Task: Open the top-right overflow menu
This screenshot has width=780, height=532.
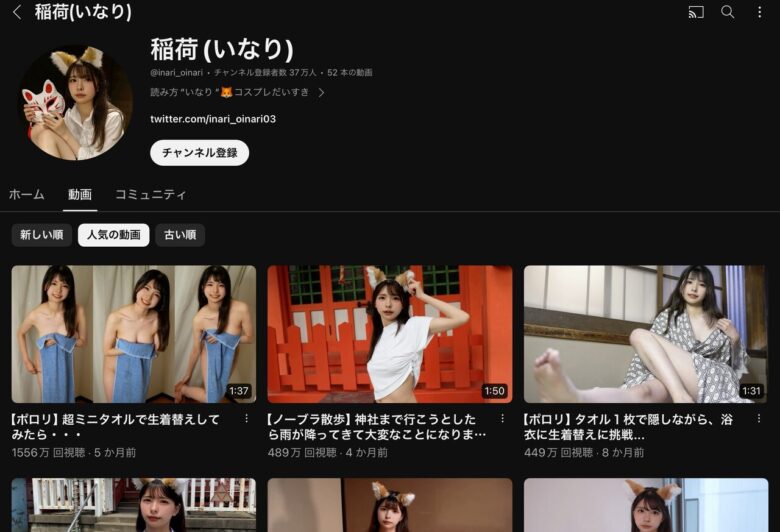Action: point(759,12)
